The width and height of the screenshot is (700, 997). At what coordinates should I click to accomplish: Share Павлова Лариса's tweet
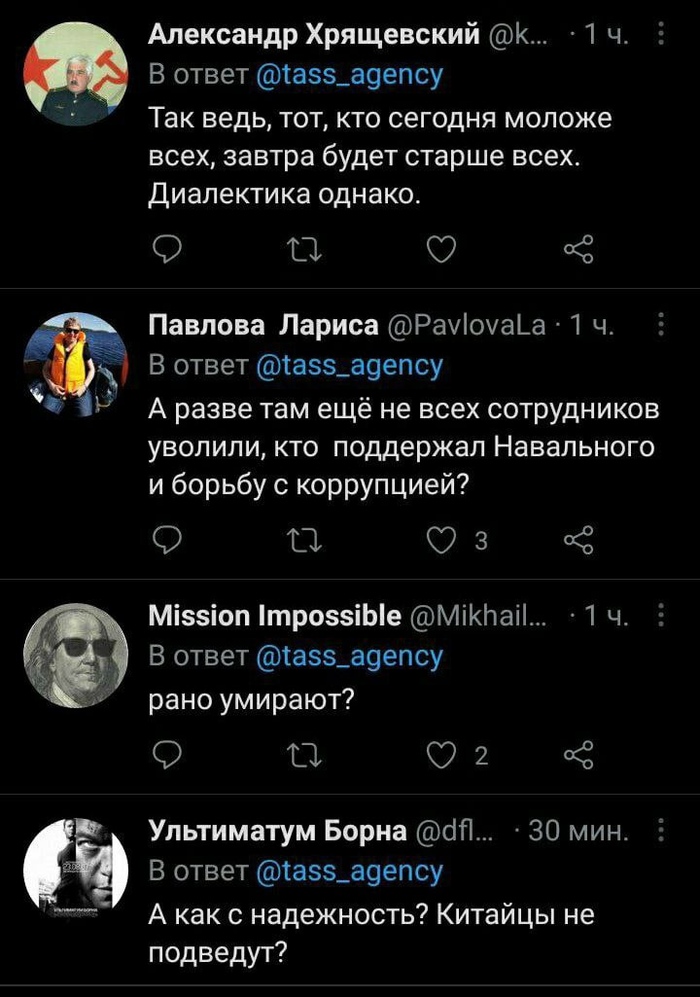[578, 540]
